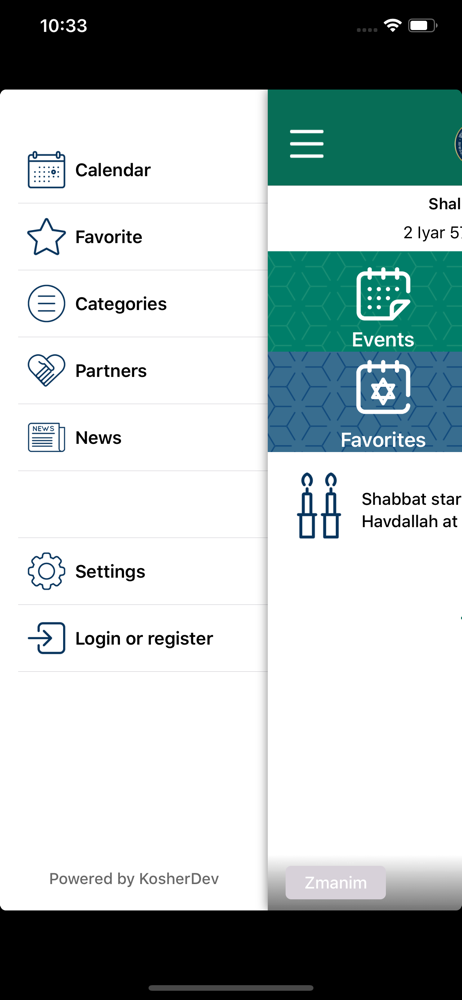462x1000 pixels.
Task: Close drawer with the hamburger menu icon
Action: tap(306, 143)
